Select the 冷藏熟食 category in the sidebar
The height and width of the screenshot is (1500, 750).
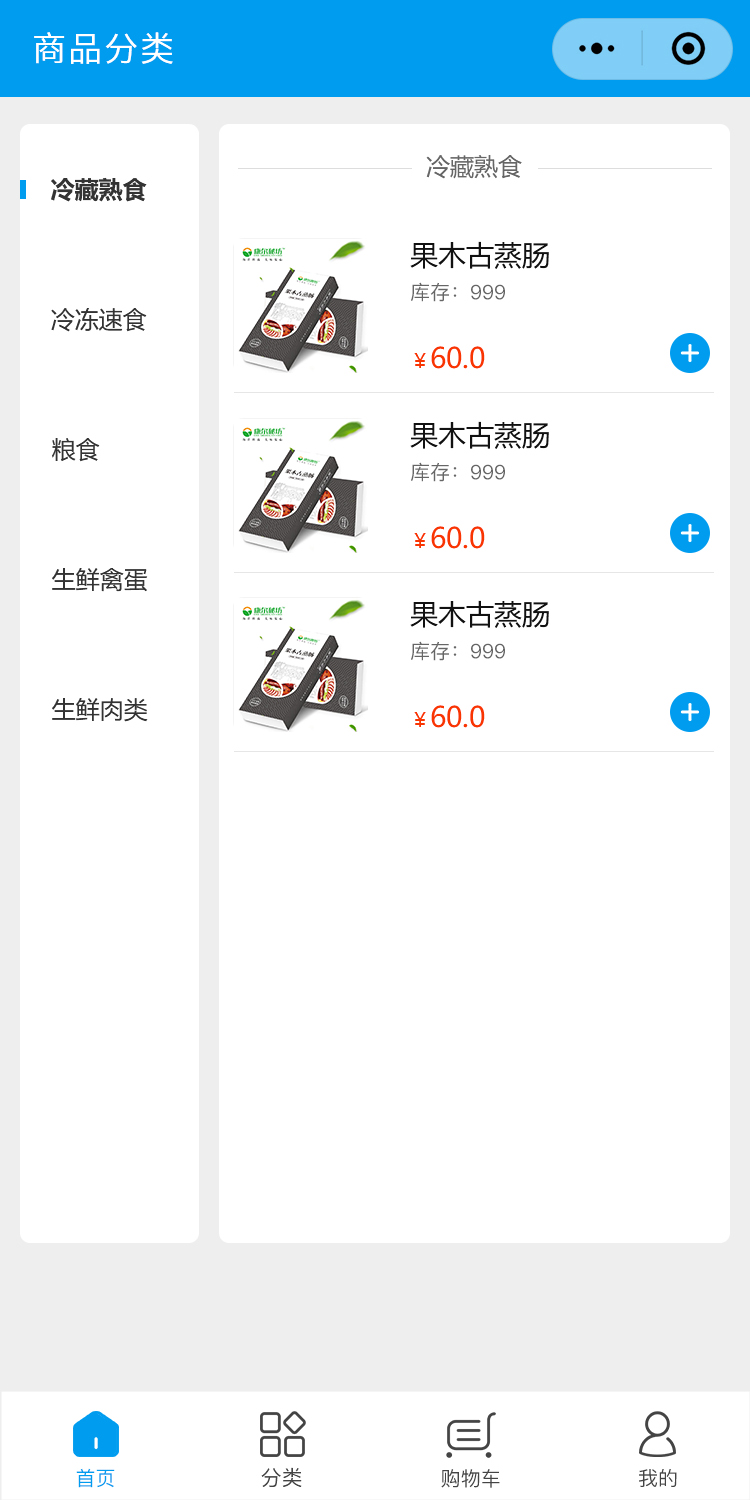click(99, 190)
